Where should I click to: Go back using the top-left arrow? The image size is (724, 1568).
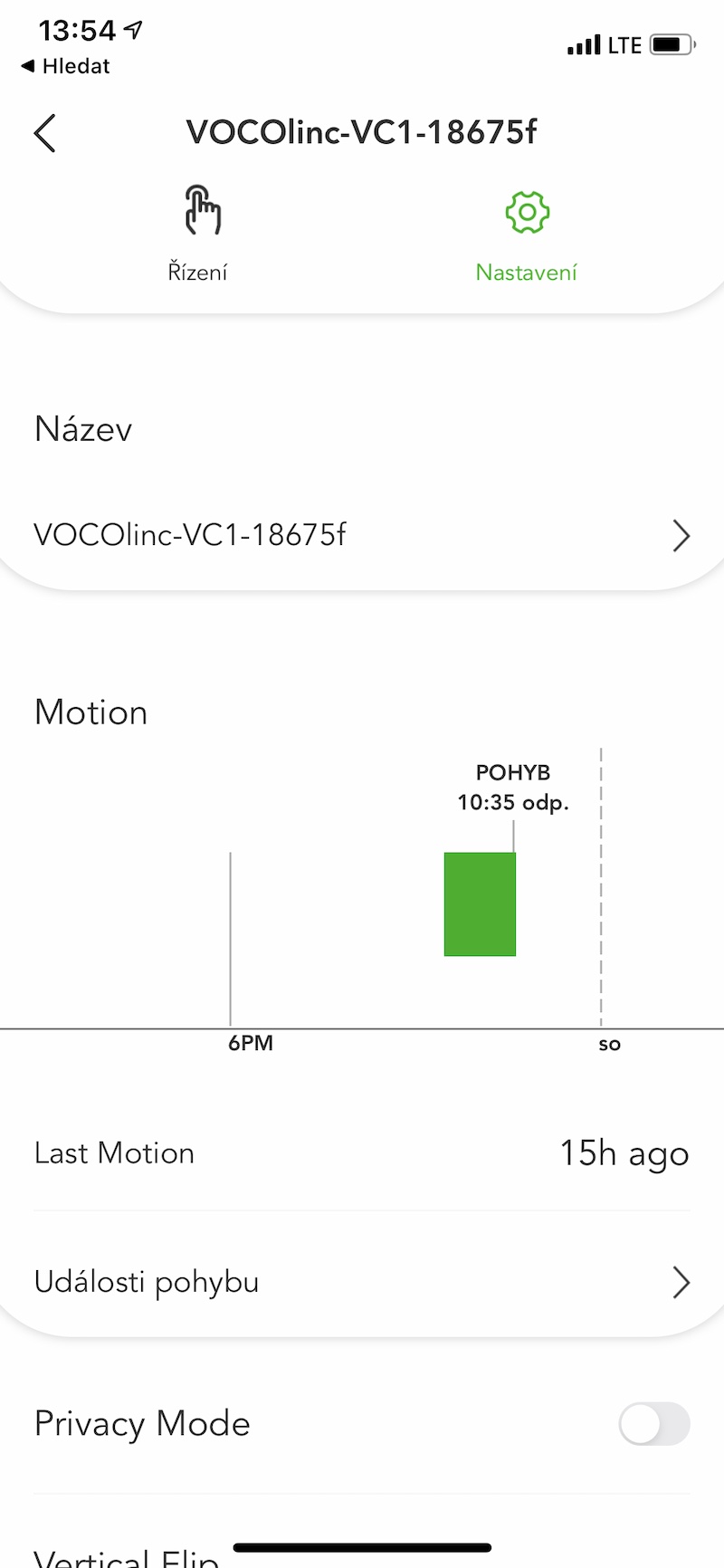(x=45, y=133)
